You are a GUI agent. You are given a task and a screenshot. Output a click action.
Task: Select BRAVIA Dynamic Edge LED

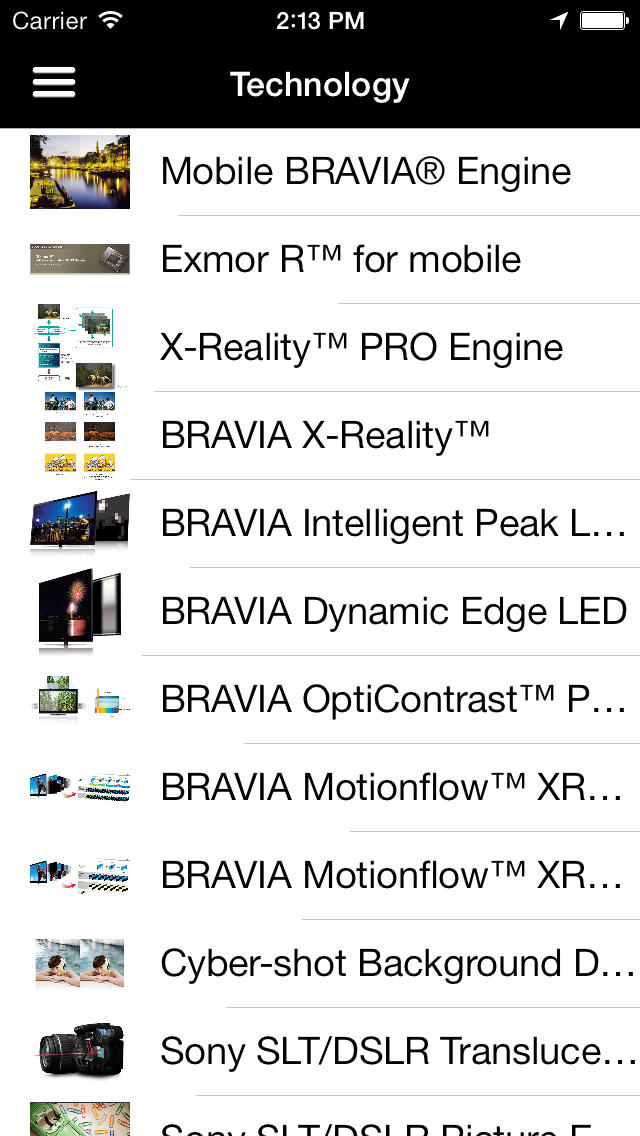coord(393,612)
